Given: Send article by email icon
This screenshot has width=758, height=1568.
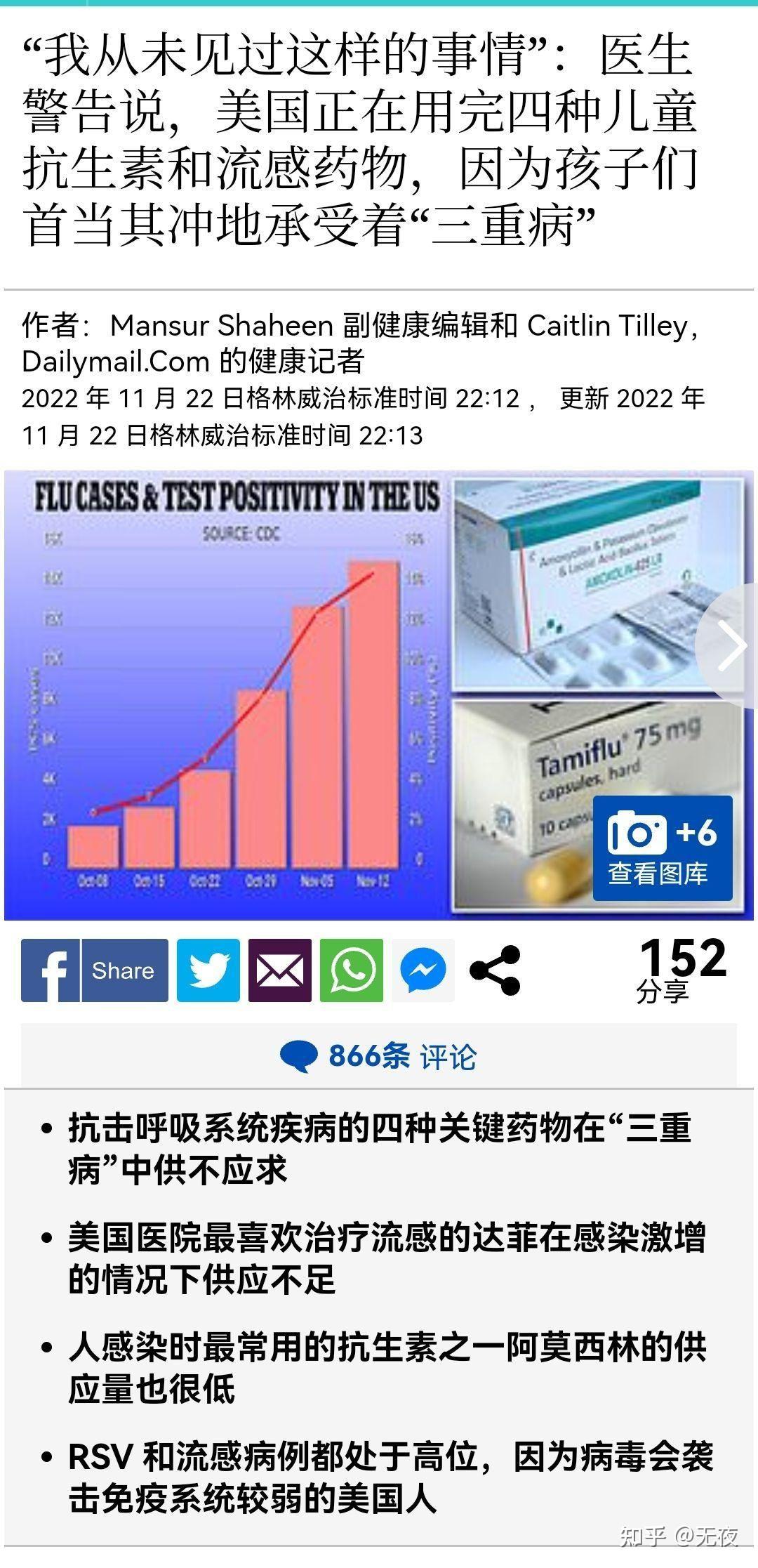Looking at the screenshot, I should click(x=280, y=970).
